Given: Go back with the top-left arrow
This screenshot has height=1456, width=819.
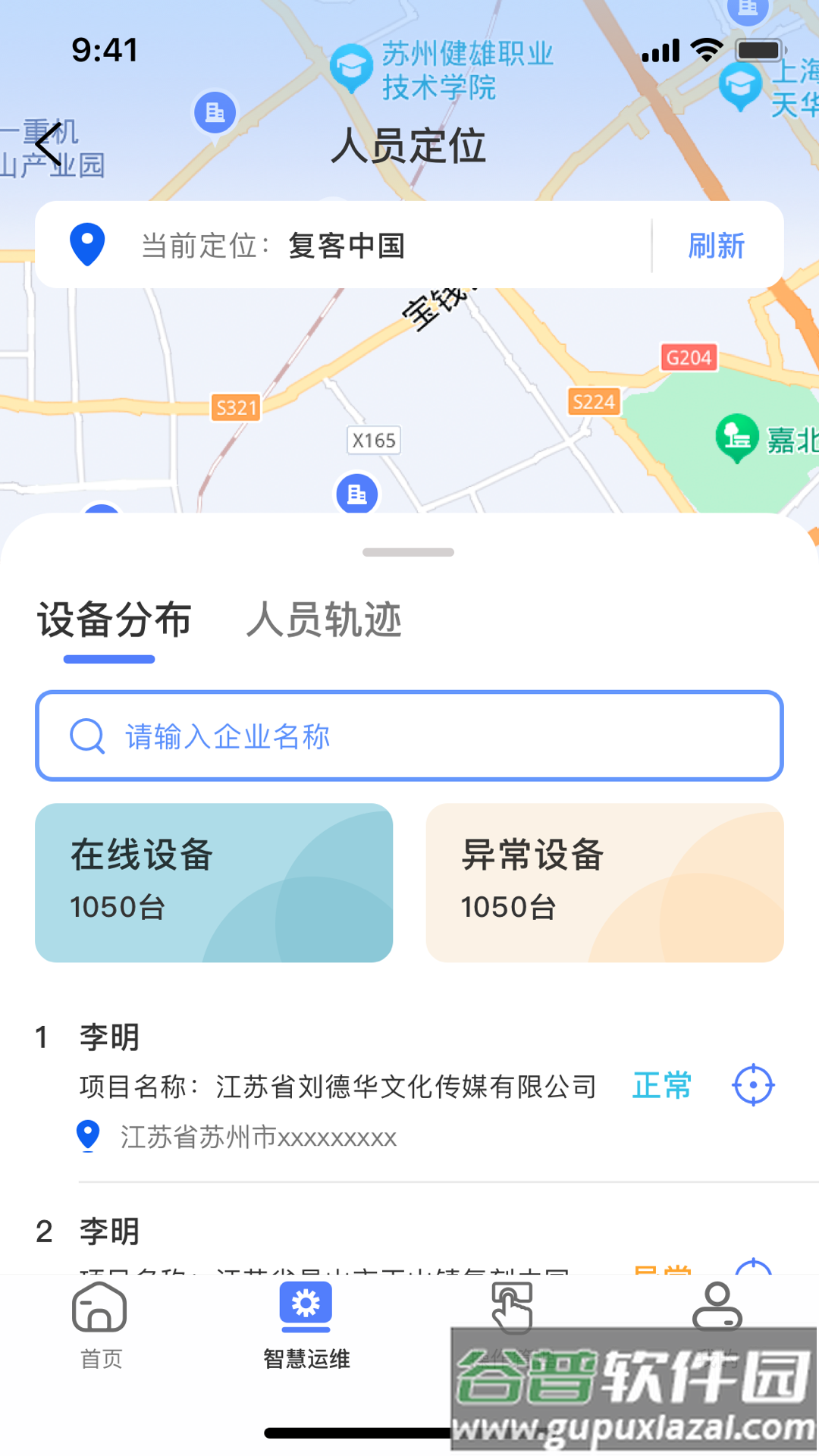Looking at the screenshot, I should click(x=49, y=144).
